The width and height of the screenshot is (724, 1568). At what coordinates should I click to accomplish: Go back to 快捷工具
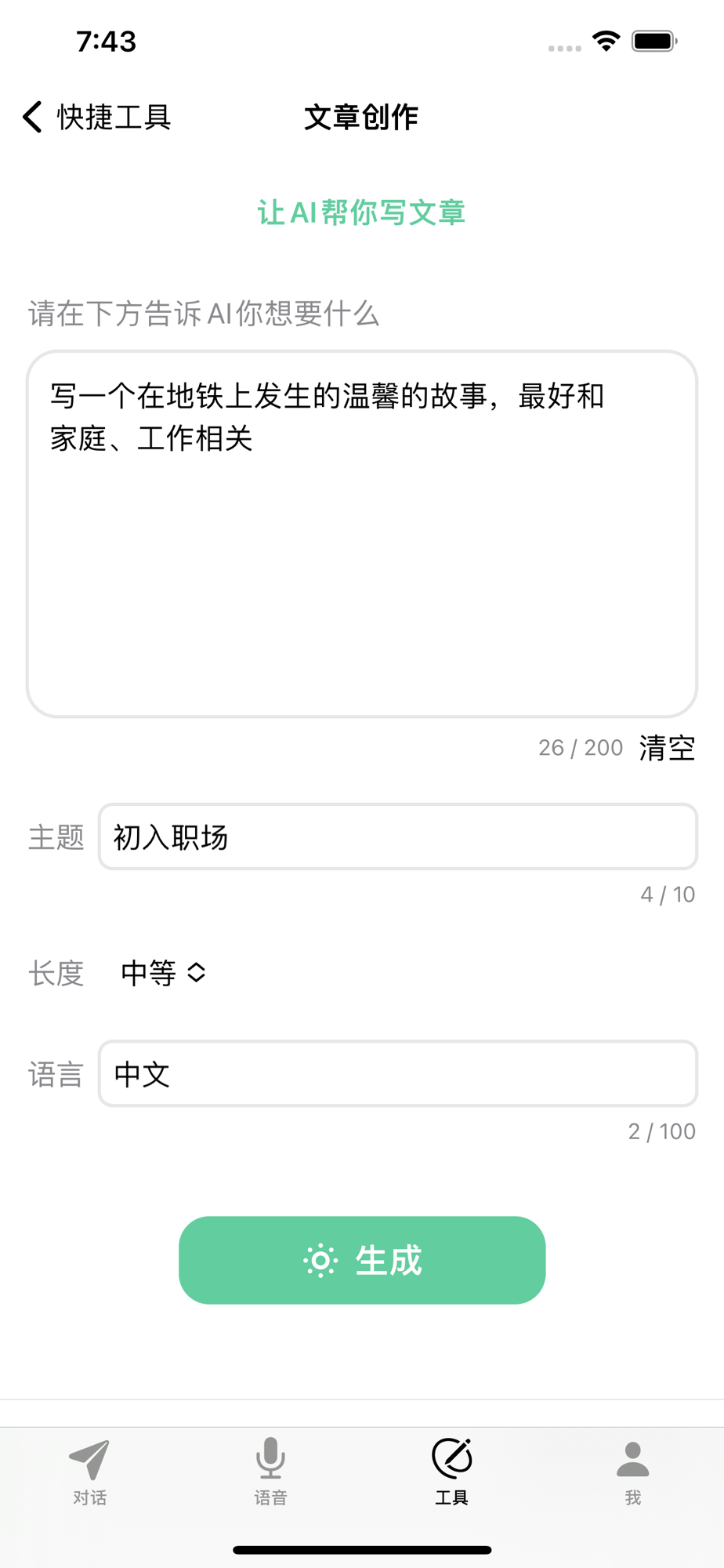pyautogui.click(x=97, y=118)
